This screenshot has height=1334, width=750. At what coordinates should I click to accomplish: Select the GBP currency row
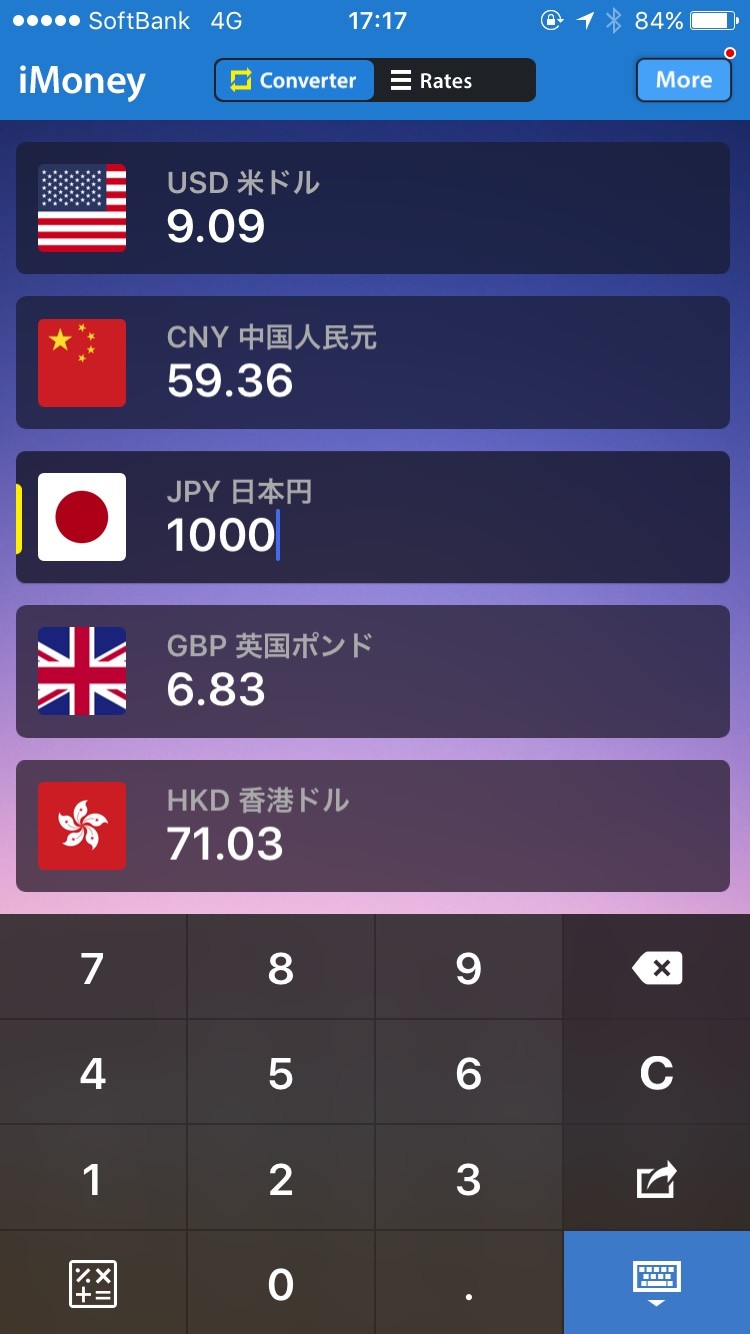point(372,671)
